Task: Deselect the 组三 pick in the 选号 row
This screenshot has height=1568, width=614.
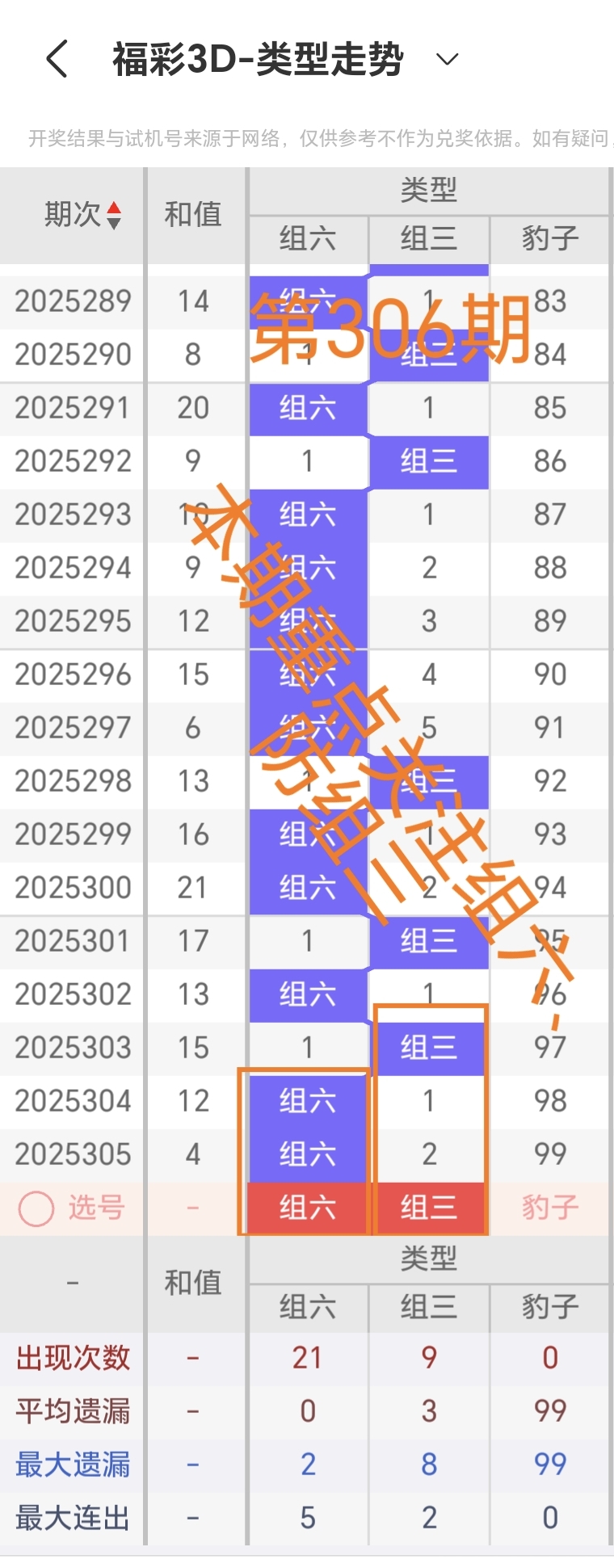Action: (x=428, y=1208)
